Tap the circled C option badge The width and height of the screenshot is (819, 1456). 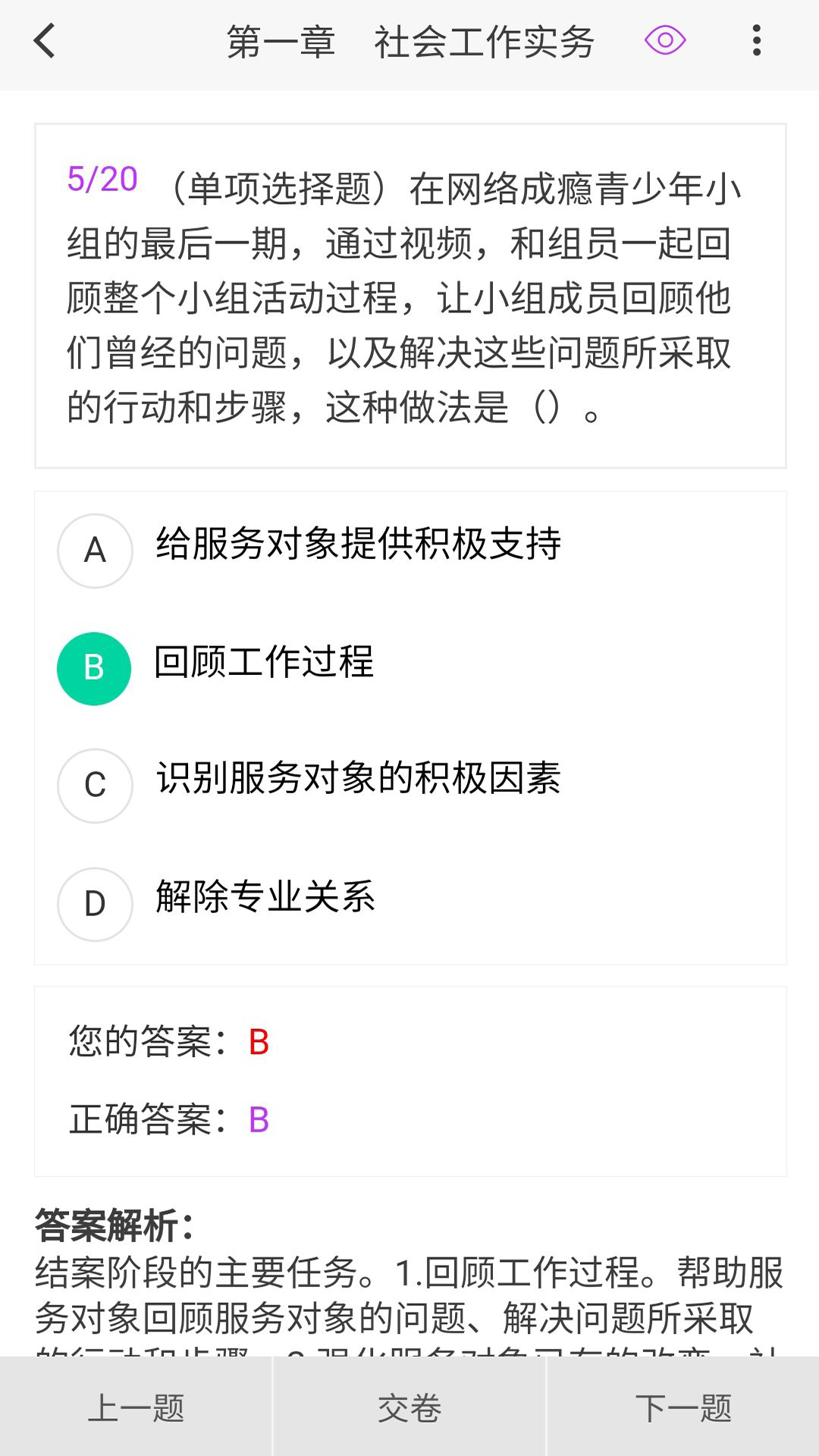click(94, 786)
